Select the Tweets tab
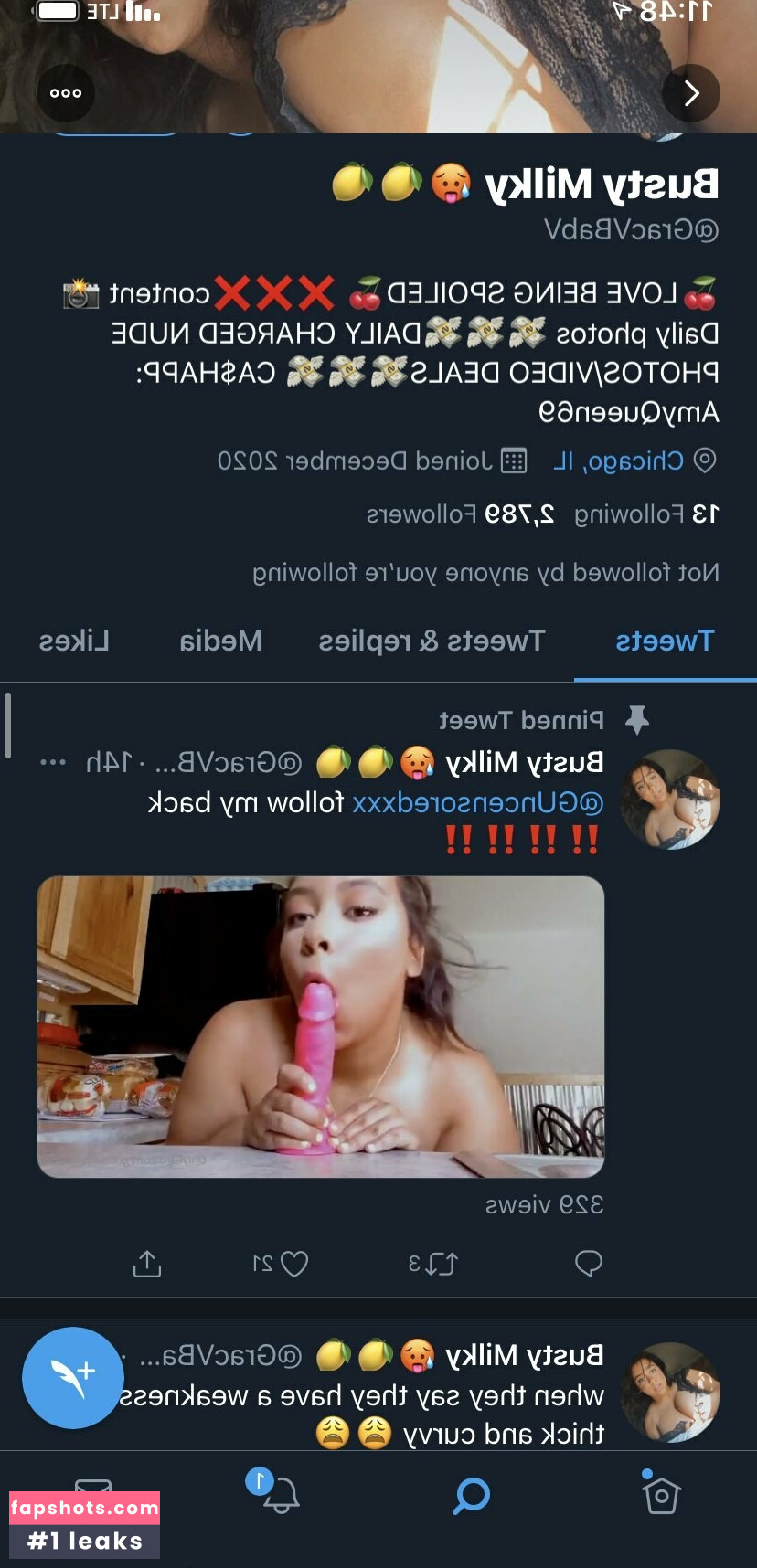Screen dimensions: 757x1568 (x=665, y=641)
